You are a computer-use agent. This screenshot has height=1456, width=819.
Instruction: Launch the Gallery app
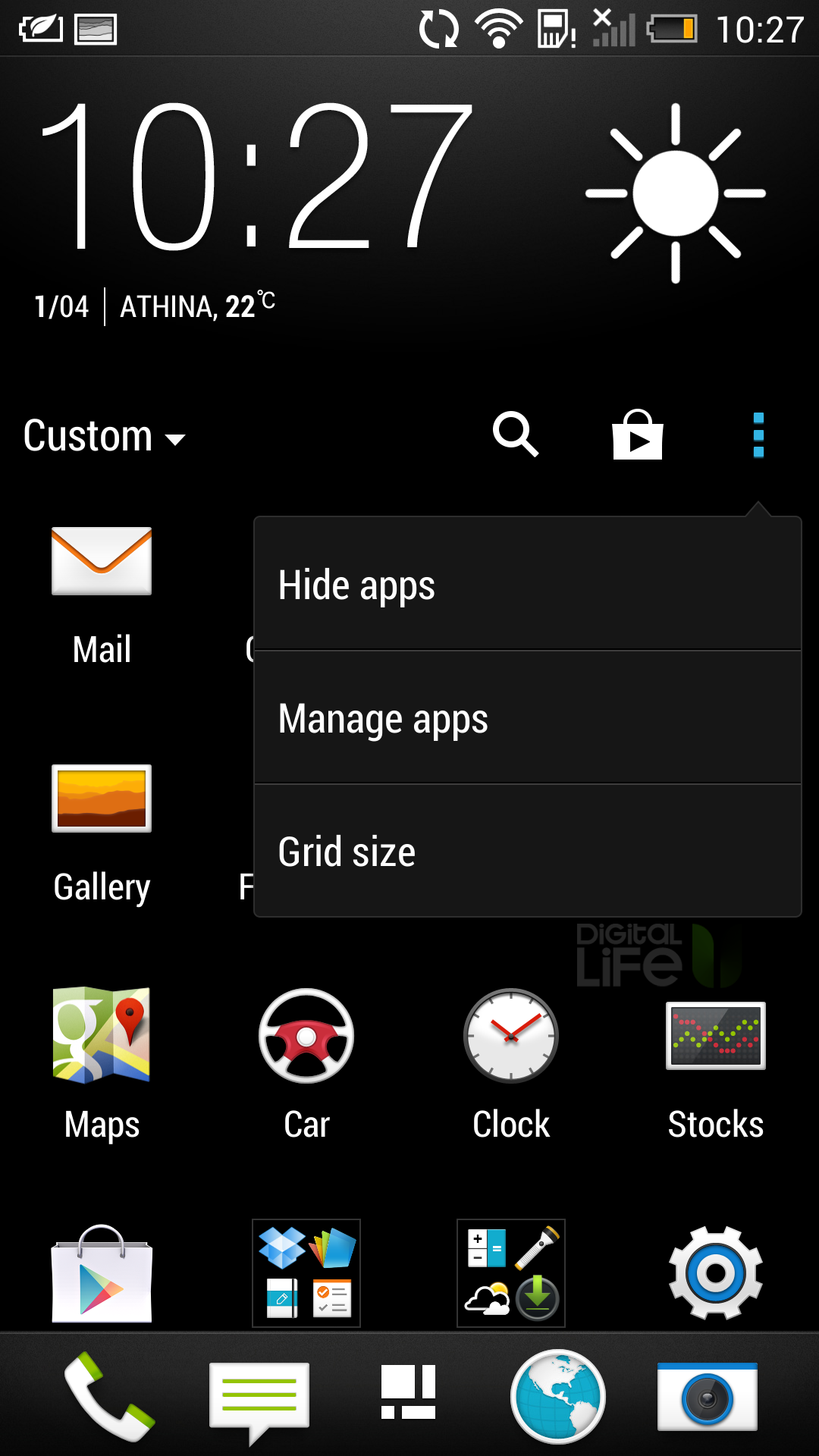[102, 834]
